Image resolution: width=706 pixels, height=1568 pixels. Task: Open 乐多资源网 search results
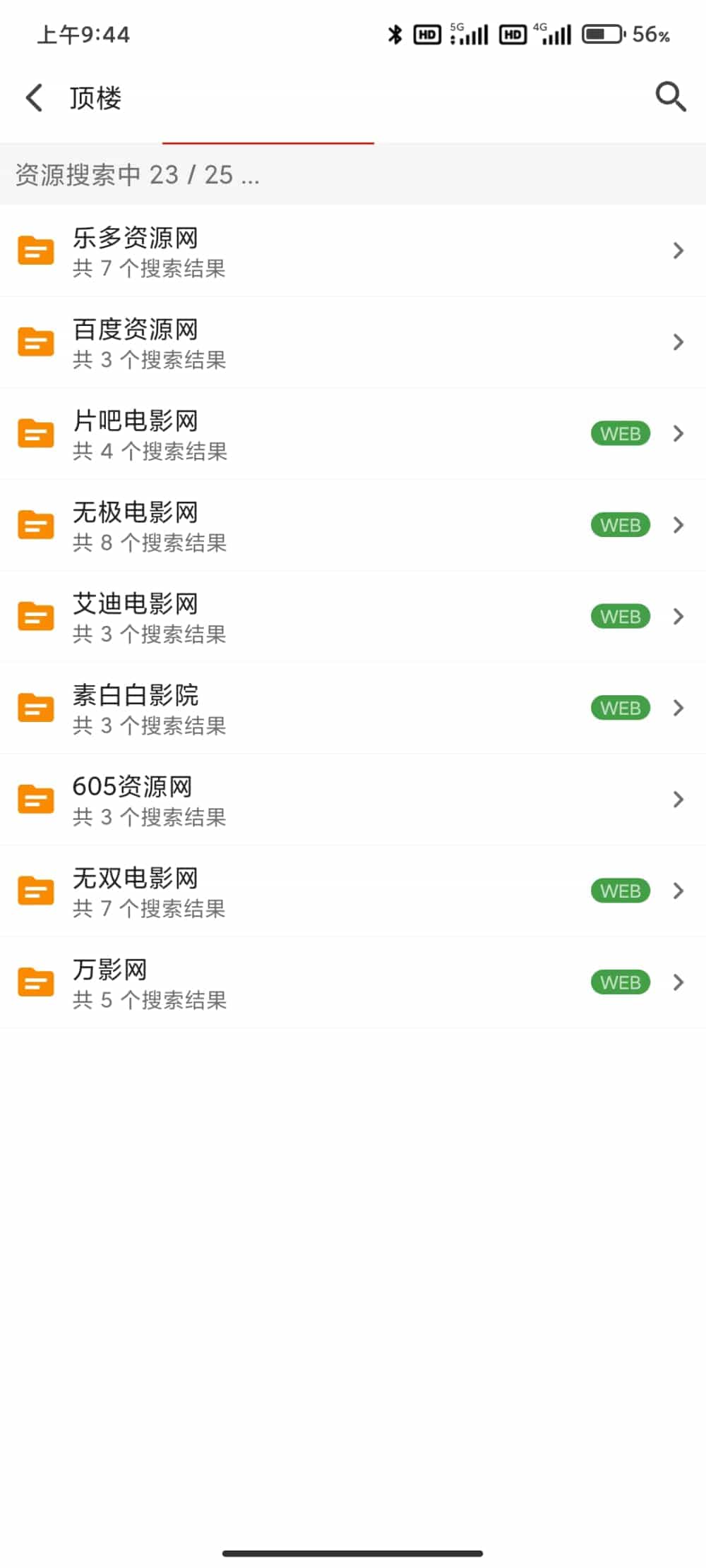tap(353, 251)
